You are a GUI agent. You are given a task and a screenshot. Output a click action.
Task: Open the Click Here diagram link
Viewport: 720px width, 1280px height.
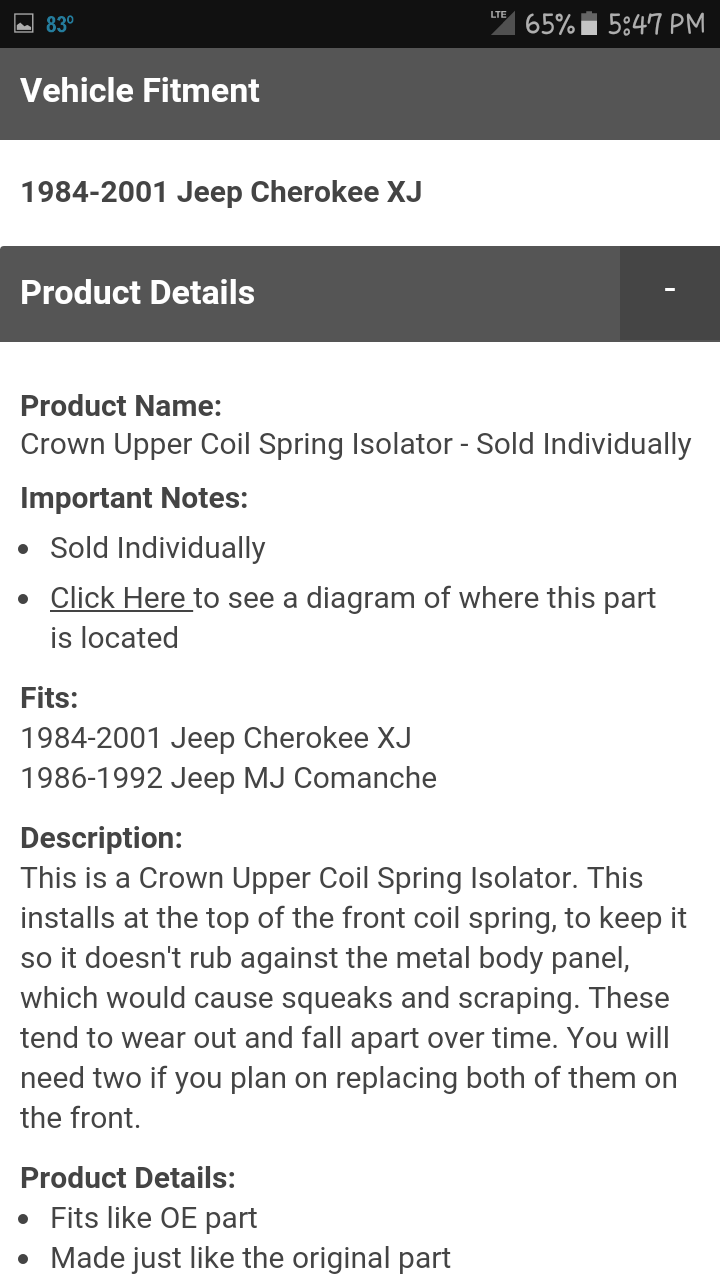[120, 598]
